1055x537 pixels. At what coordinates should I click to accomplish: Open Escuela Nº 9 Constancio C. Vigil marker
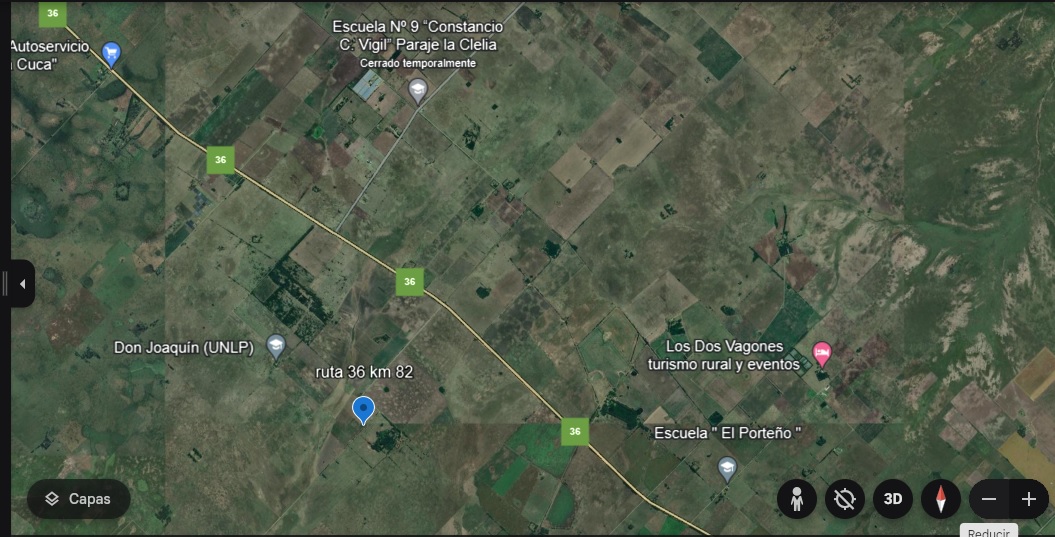(x=418, y=91)
